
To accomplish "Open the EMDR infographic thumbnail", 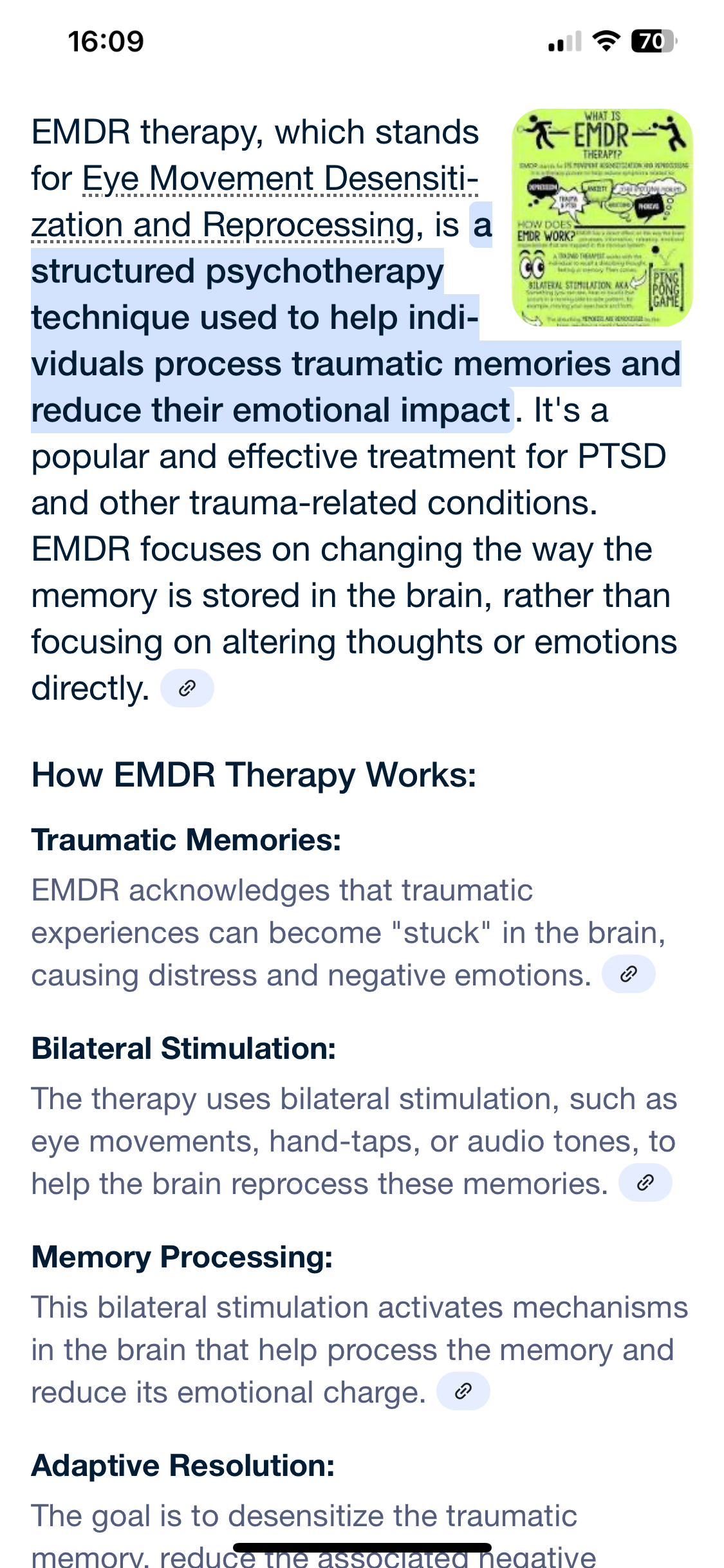I will pos(602,218).
